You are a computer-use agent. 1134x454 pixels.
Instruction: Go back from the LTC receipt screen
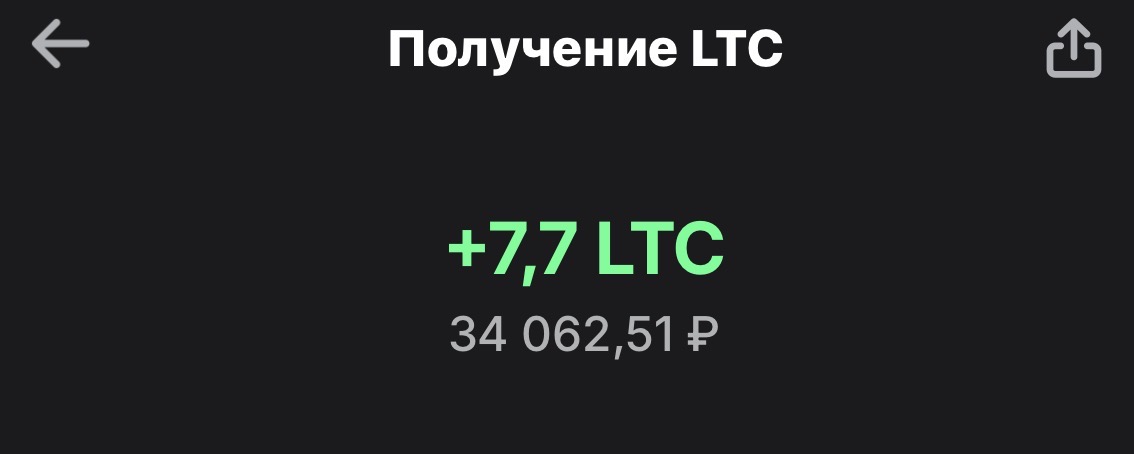tap(60, 45)
